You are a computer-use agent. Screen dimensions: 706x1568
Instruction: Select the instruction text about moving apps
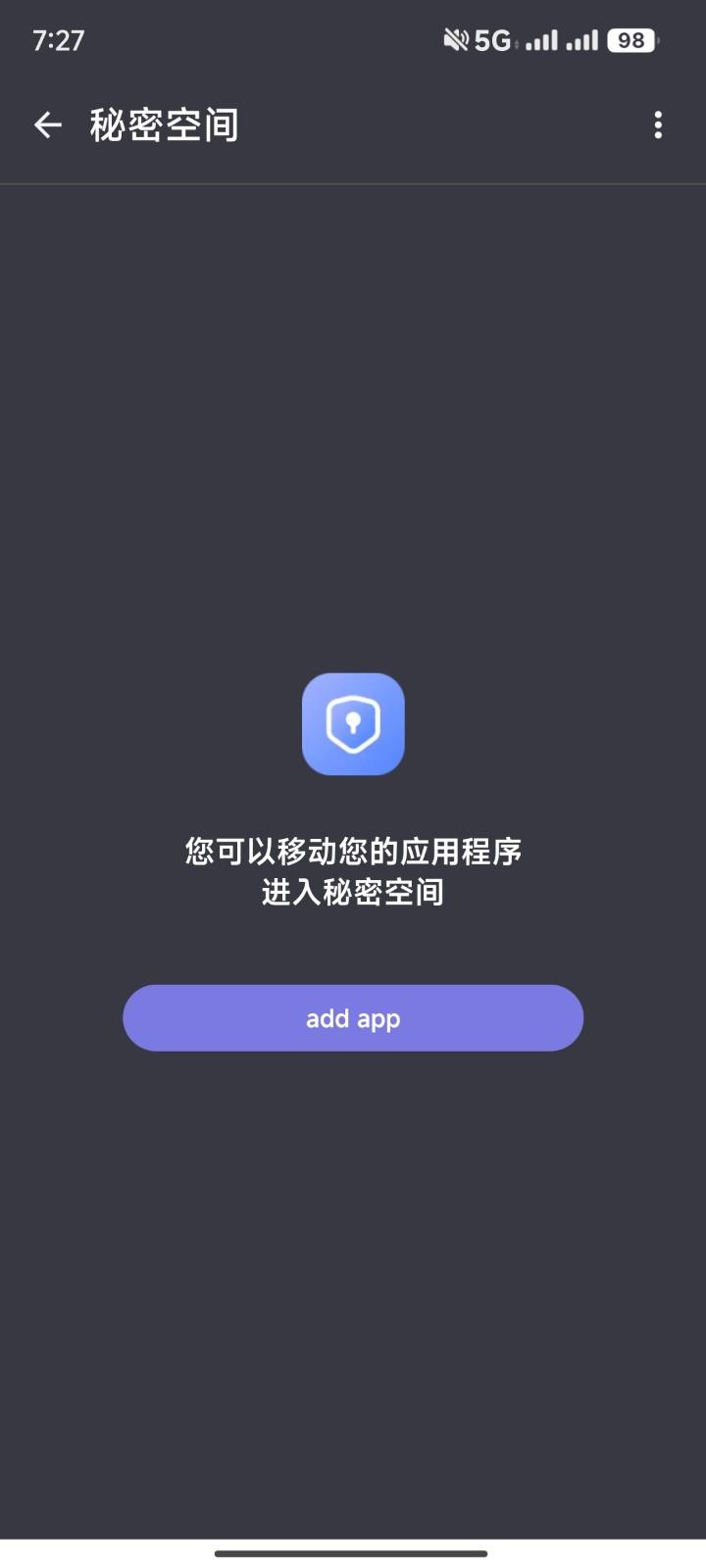(353, 871)
